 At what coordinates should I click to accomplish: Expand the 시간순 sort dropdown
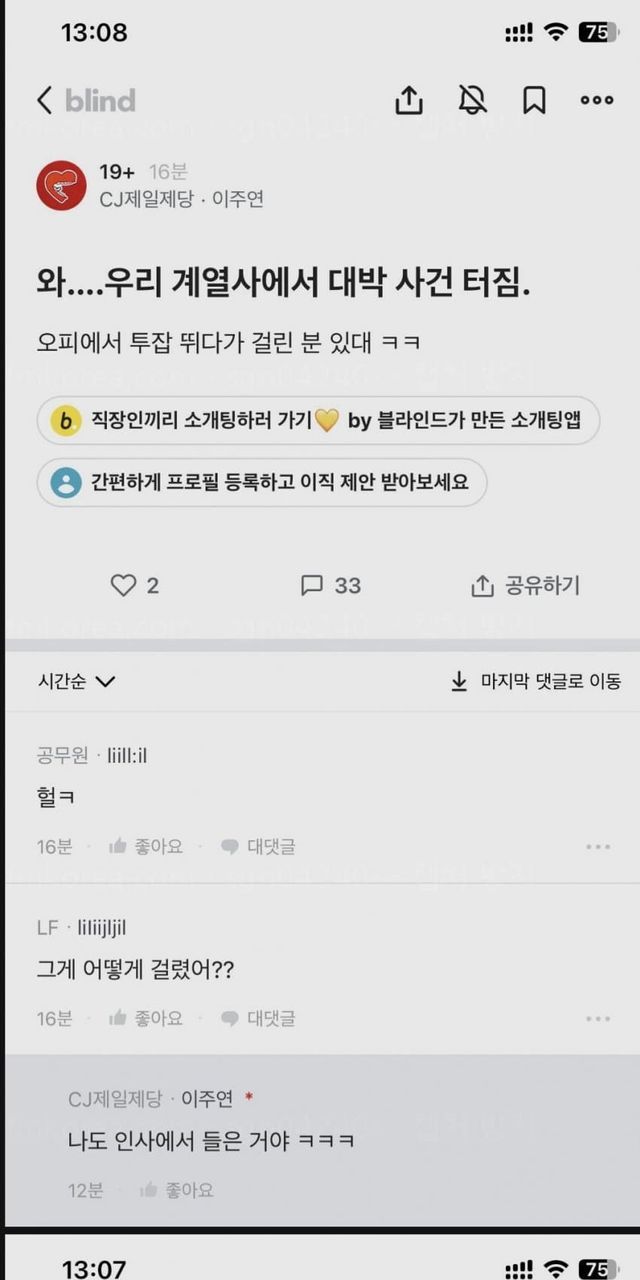tap(77, 681)
